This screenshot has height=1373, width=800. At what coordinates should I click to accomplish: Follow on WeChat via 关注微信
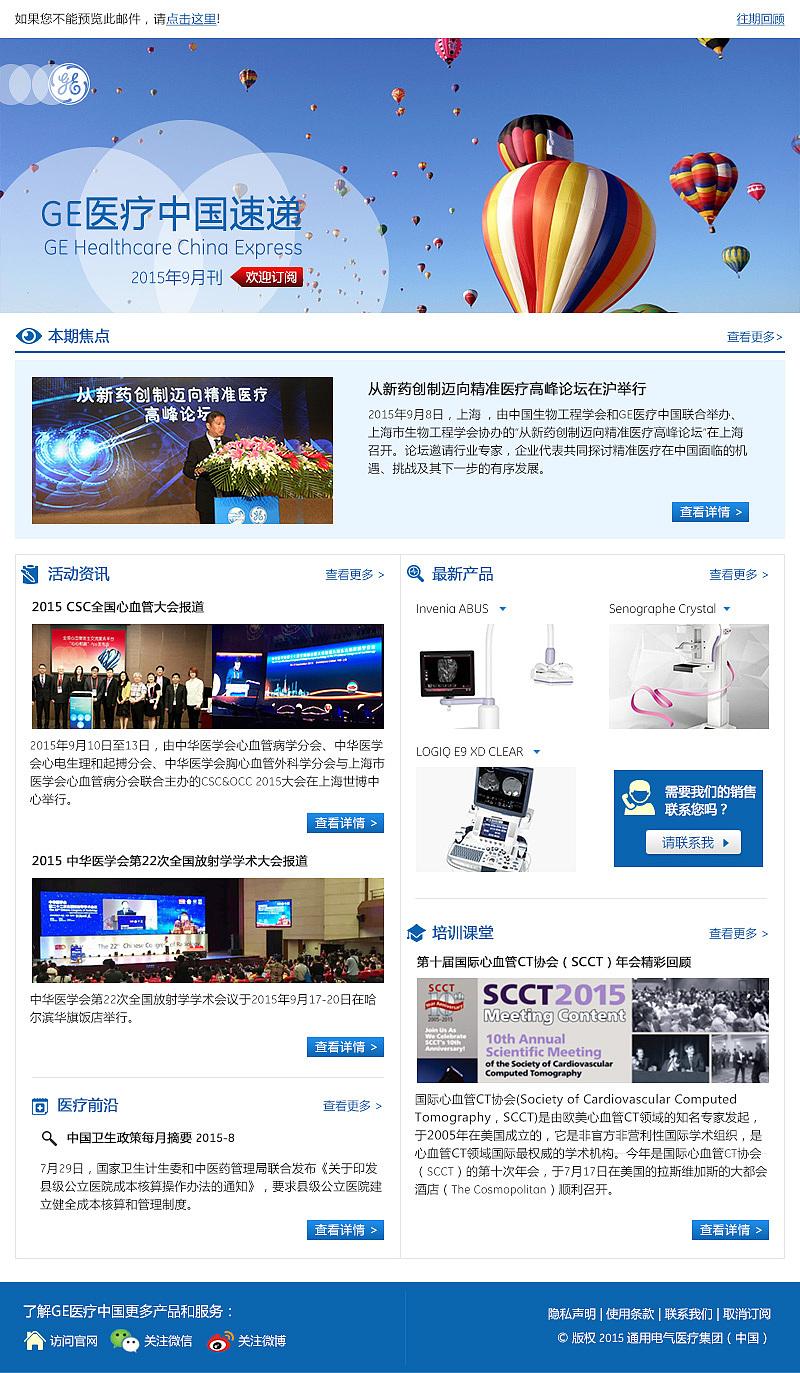coord(152,1341)
